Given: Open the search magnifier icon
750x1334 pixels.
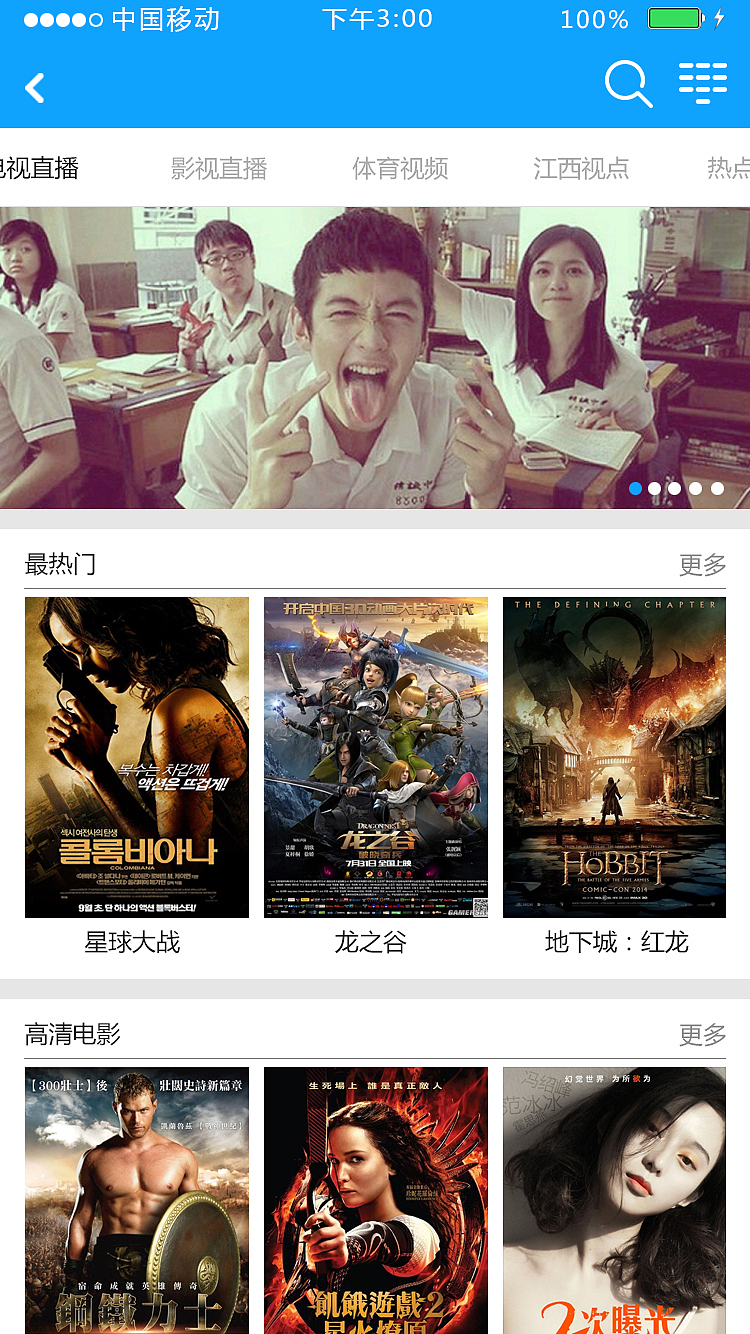Looking at the screenshot, I should pyautogui.click(x=628, y=84).
